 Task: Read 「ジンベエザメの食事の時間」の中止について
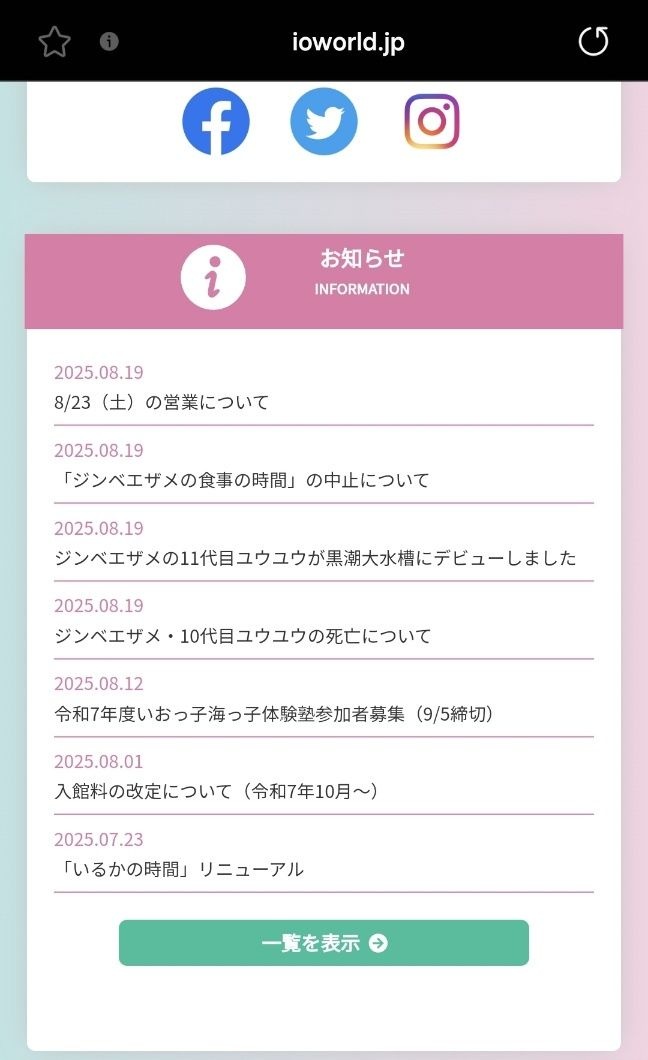[242, 480]
